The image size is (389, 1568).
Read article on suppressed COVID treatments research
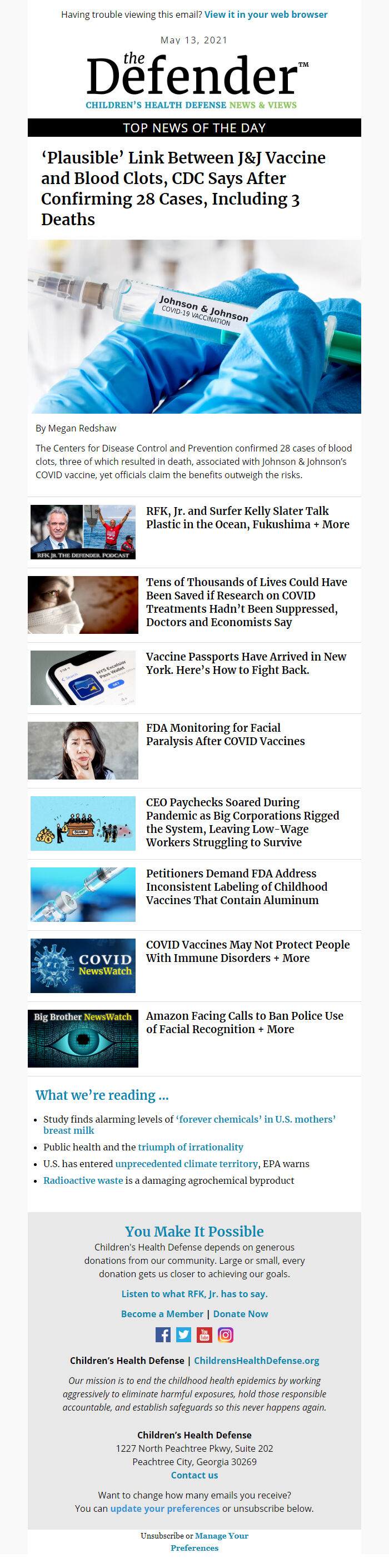pos(246,602)
